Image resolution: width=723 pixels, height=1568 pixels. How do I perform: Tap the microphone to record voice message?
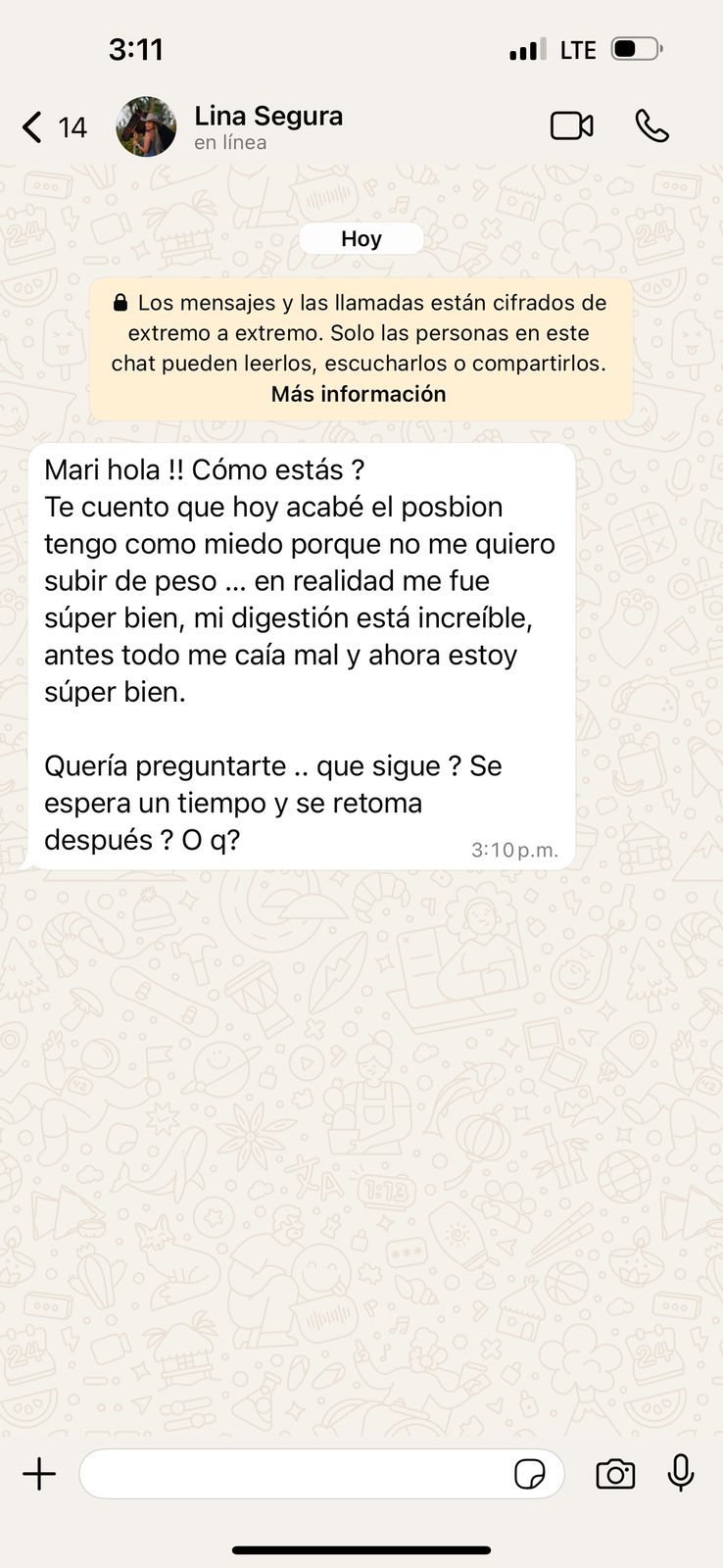tap(681, 1473)
